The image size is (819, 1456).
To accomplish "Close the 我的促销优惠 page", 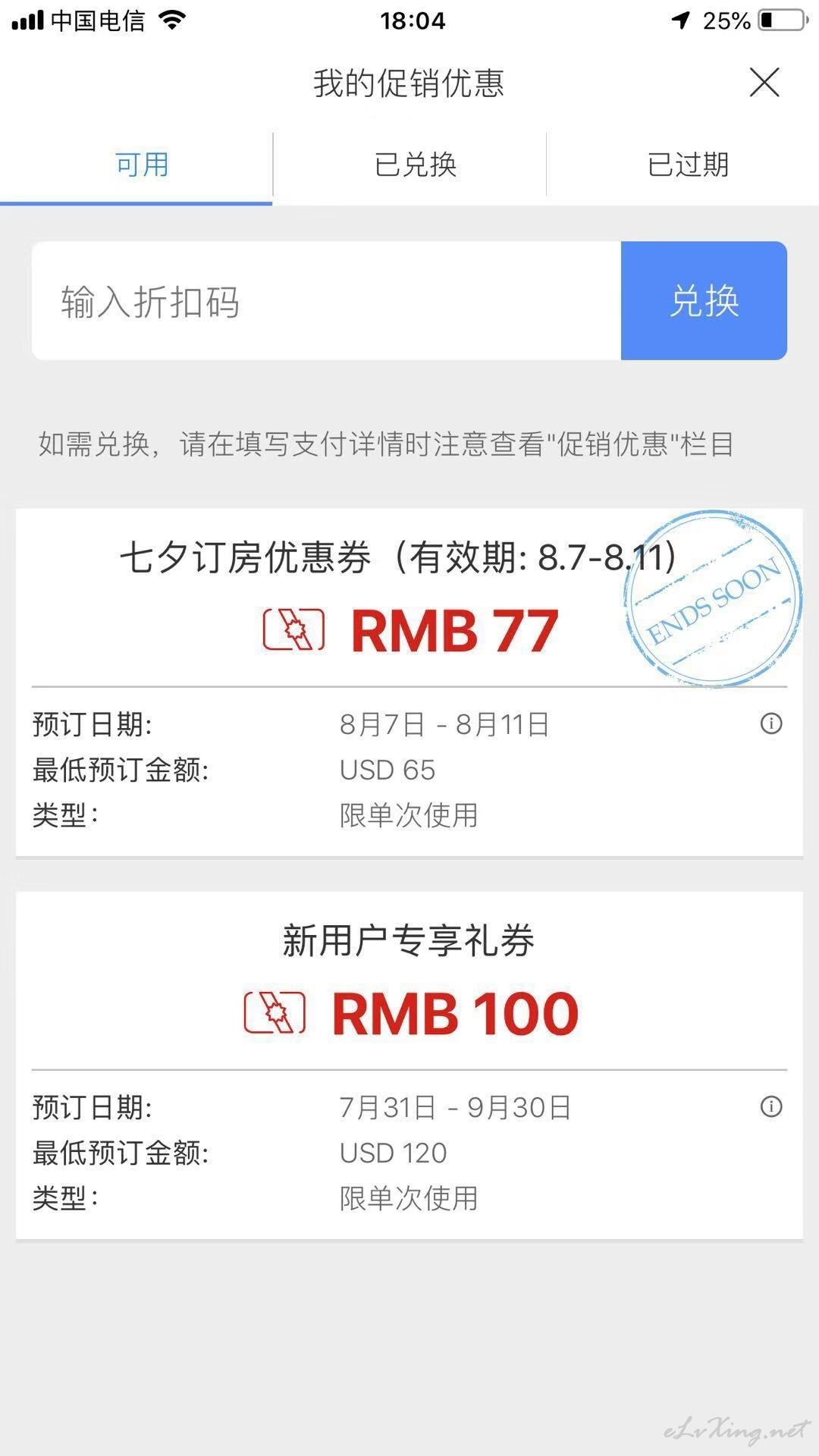I will coord(764,82).
